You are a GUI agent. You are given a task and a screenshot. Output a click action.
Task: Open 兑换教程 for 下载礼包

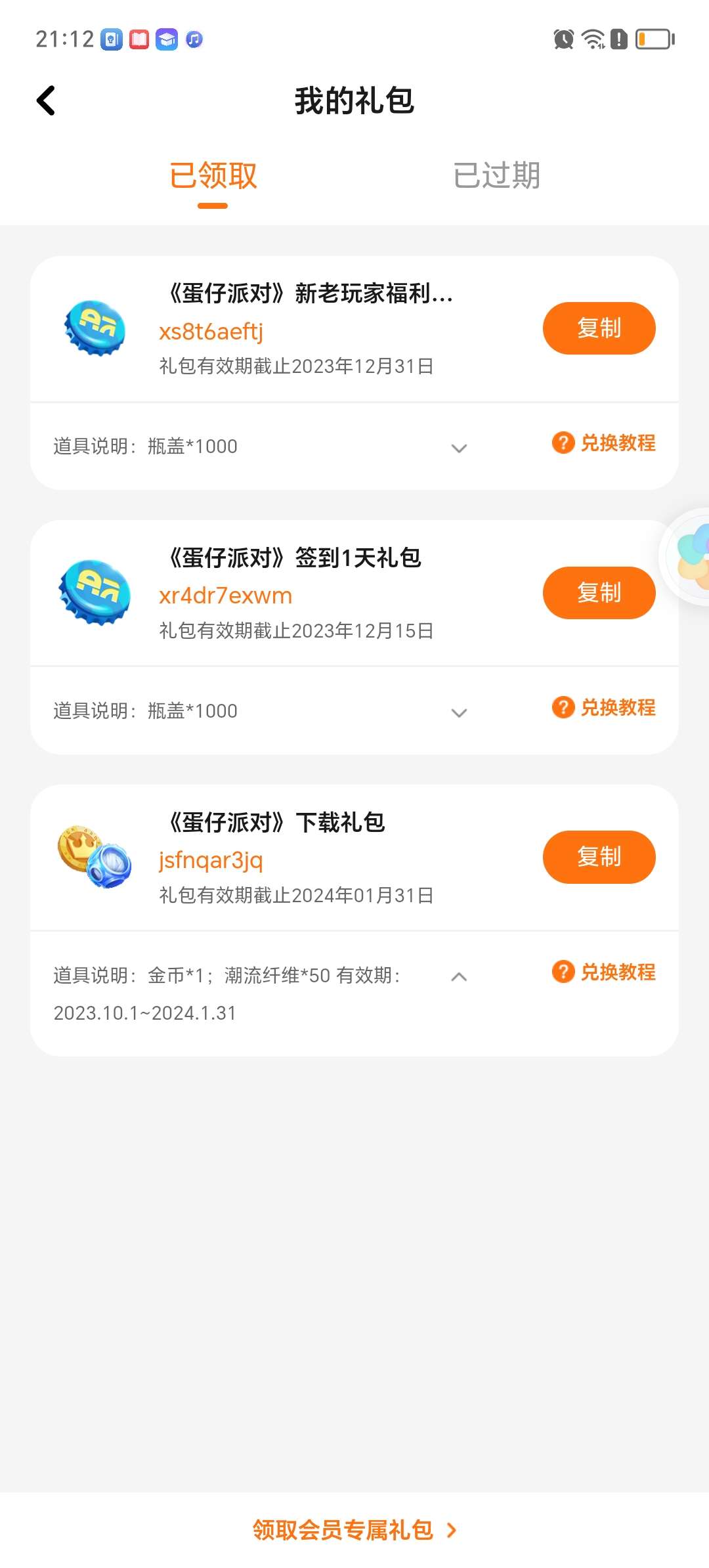604,972
